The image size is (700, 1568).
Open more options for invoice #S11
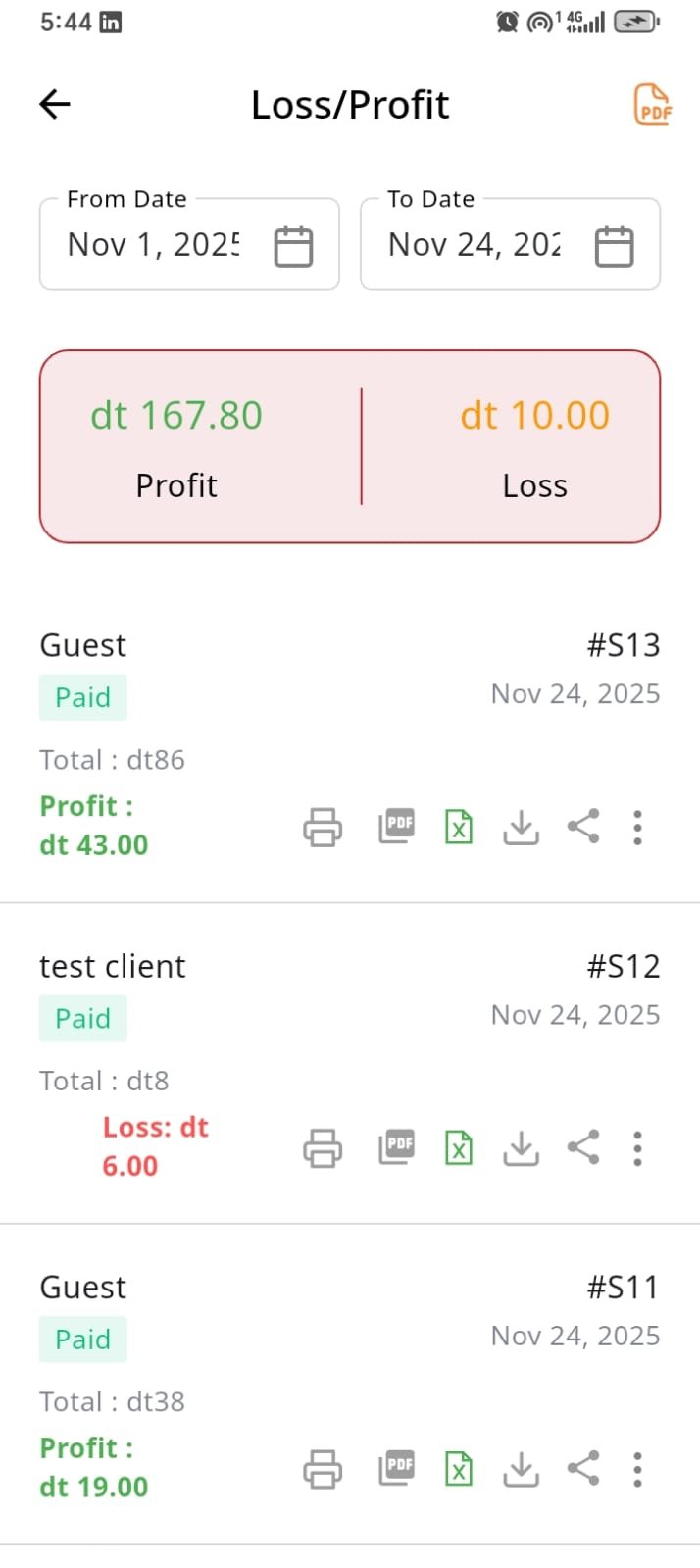point(637,1469)
